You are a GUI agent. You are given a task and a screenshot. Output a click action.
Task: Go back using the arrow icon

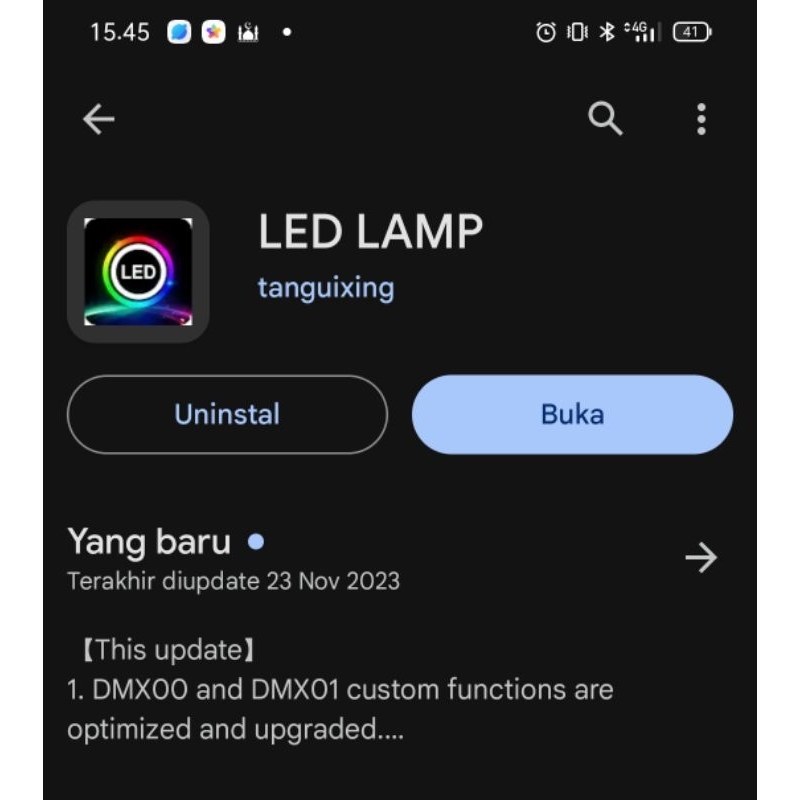[x=98, y=120]
